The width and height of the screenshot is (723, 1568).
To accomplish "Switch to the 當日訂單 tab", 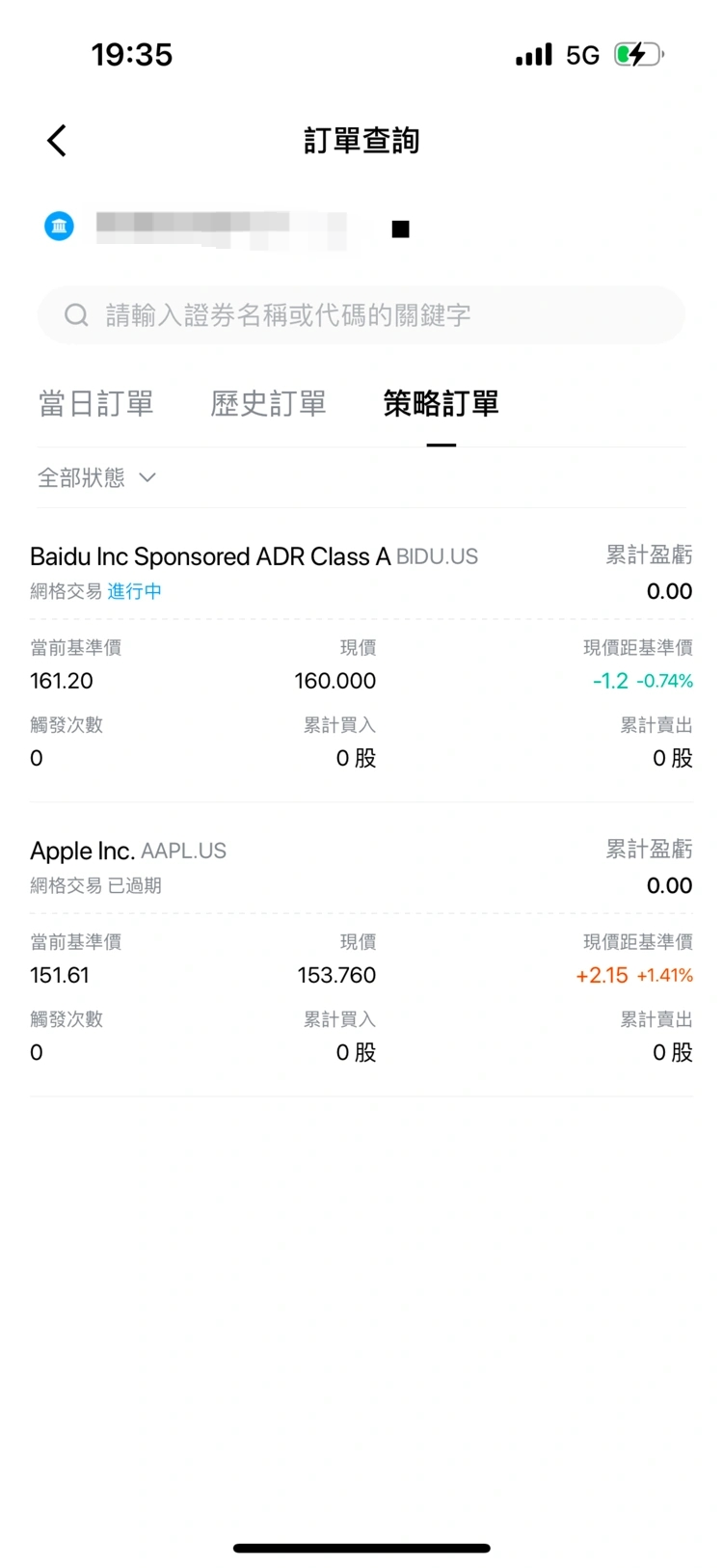I will click(x=96, y=404).
